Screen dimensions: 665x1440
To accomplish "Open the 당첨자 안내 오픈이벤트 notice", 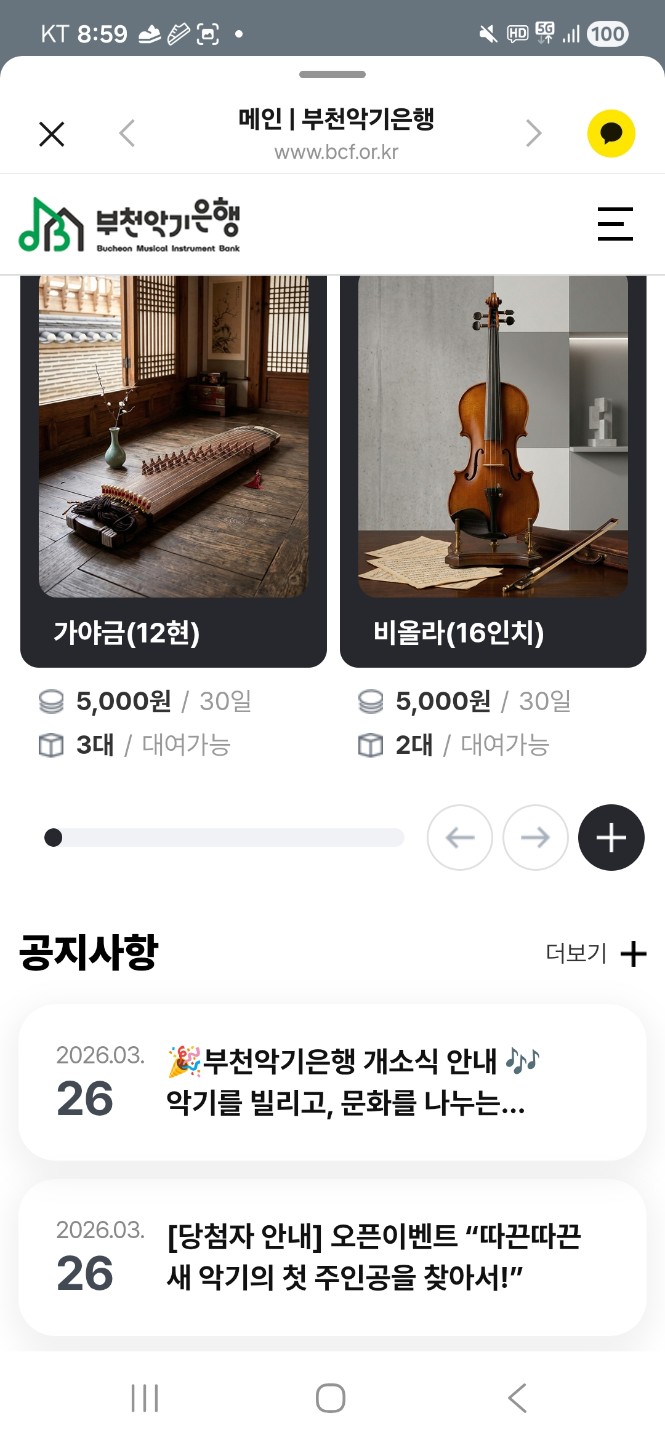I will pyautogui.click(x=332, y=1258).
